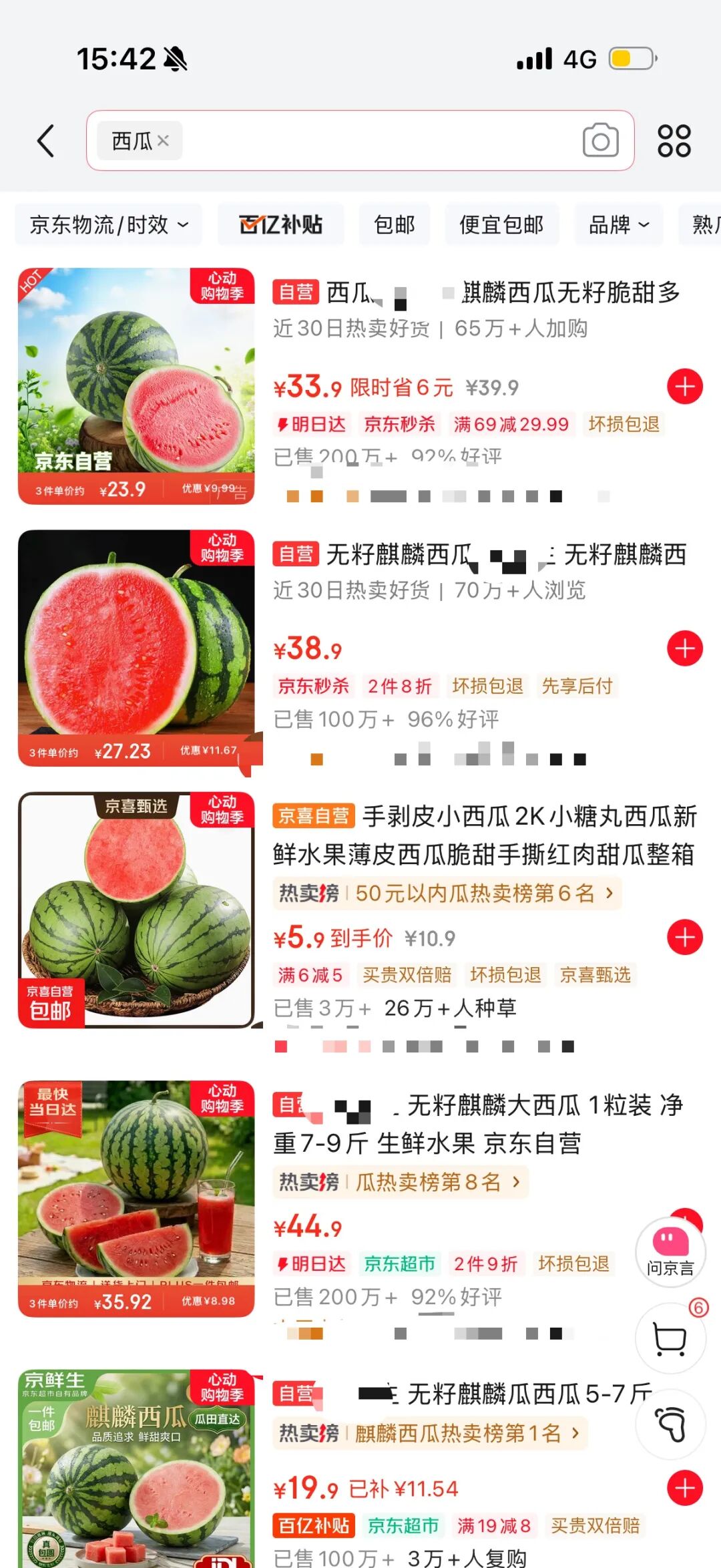Open 麒麟西瓜热卖榜第1名 ranking link
The height and width of the screenshot is (1568, 721).
[x=430, y=1433]
